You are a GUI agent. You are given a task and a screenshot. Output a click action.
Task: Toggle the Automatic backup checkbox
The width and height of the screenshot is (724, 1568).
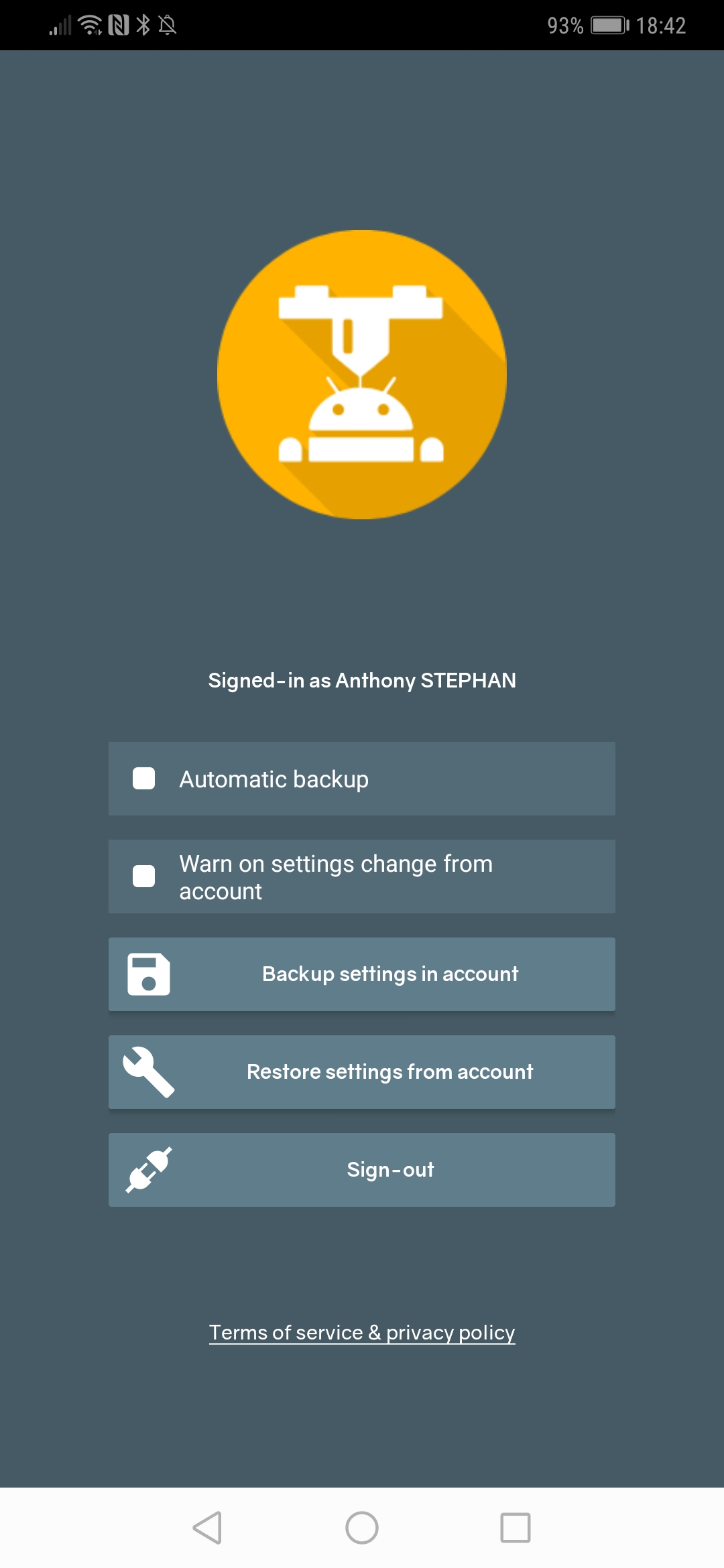coord(144,779)
